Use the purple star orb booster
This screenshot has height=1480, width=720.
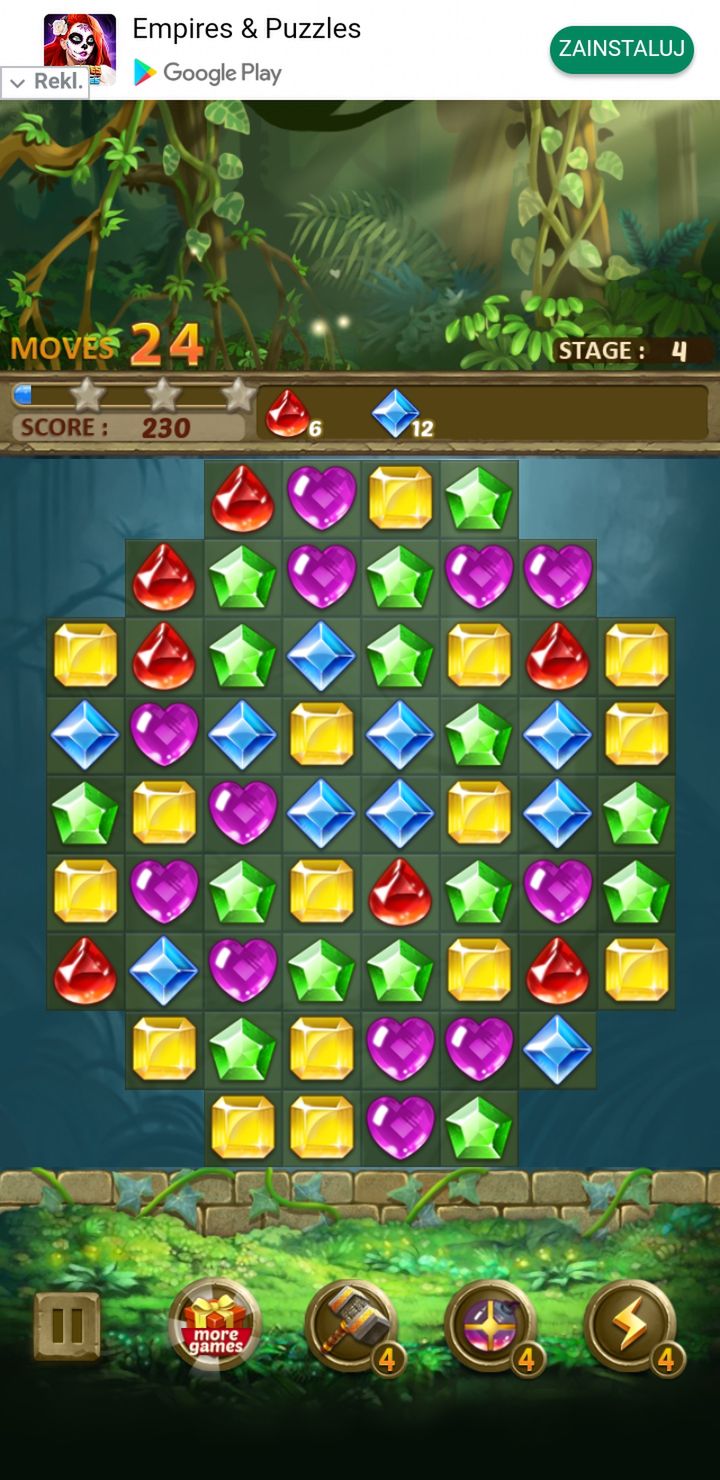pos(491,1326)
